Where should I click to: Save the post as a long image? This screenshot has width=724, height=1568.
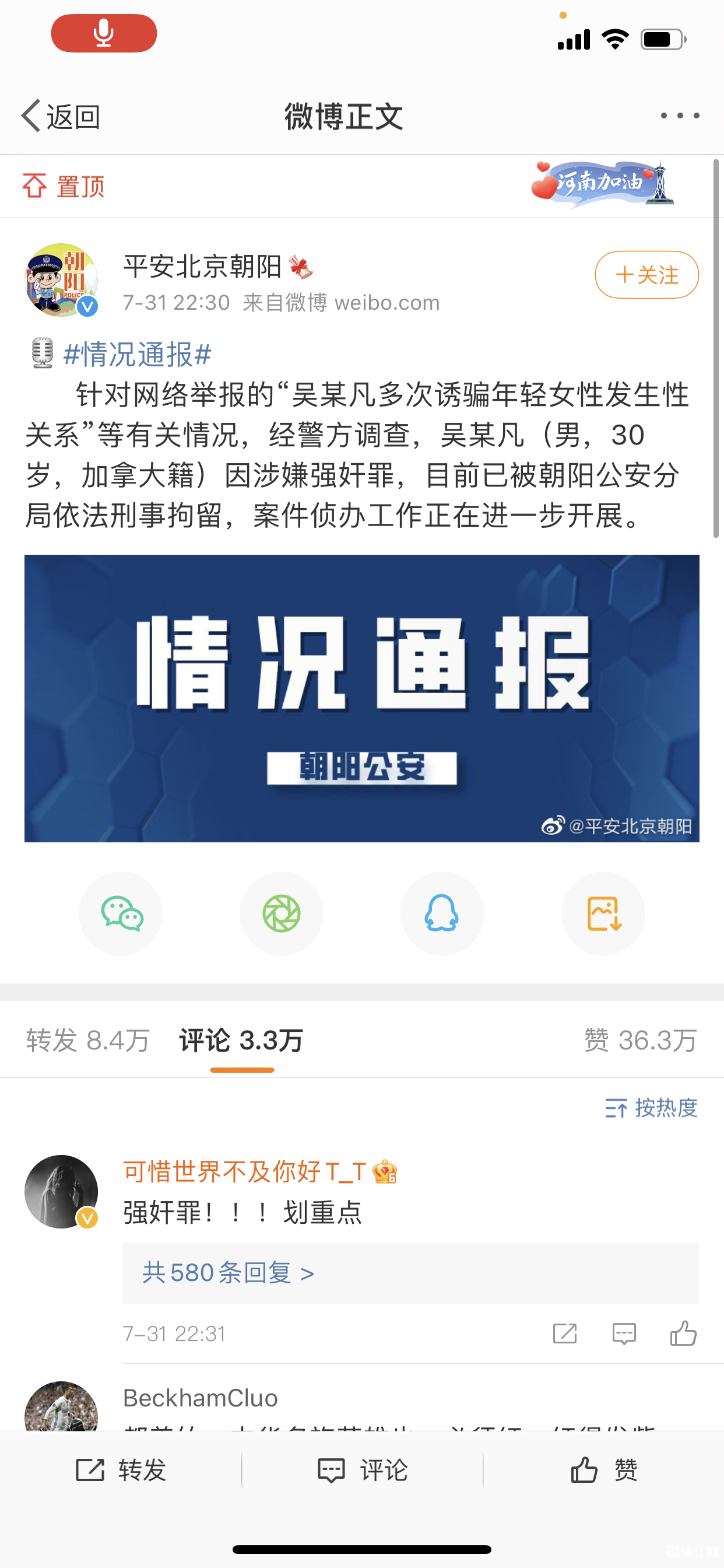coord(603,913)
